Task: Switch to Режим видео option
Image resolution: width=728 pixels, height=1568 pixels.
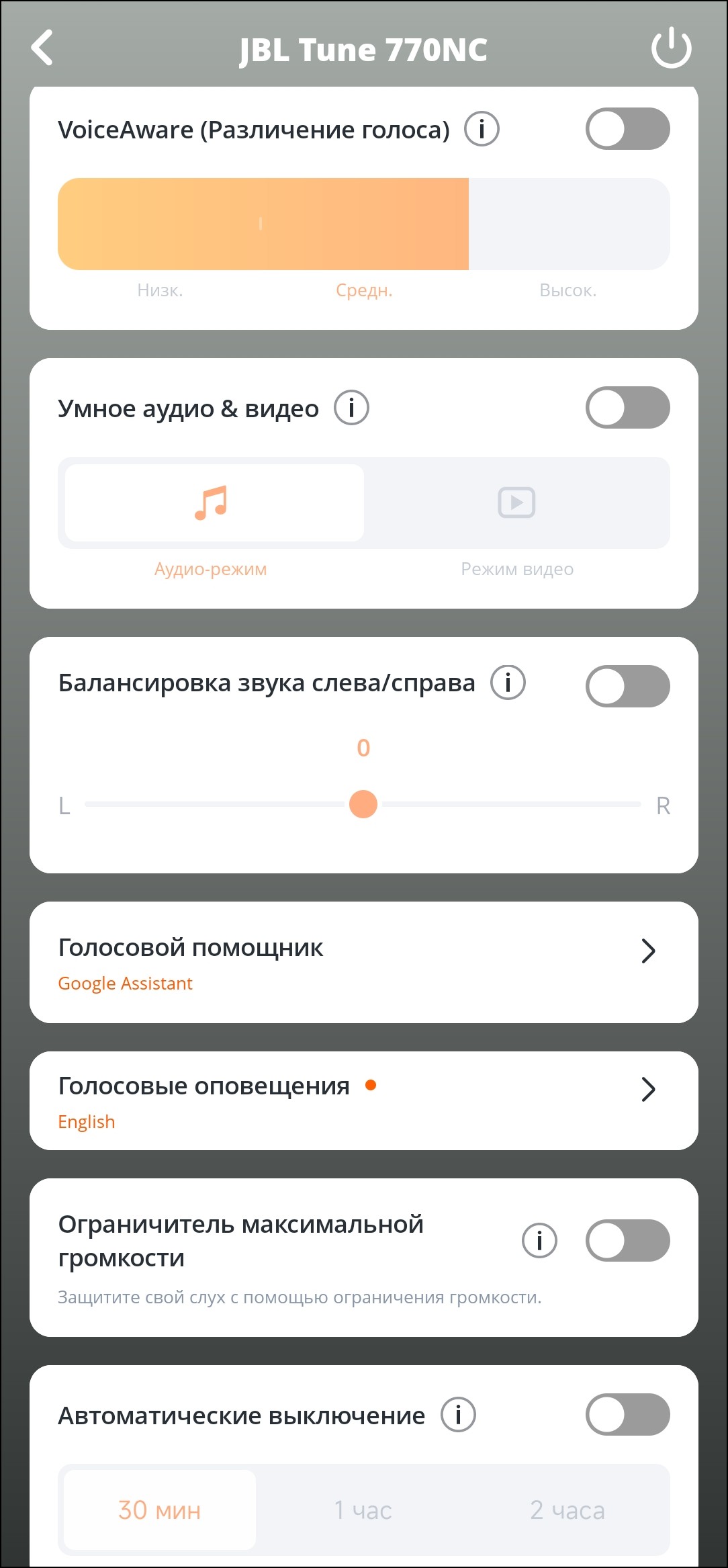Action: pos(516,503)
